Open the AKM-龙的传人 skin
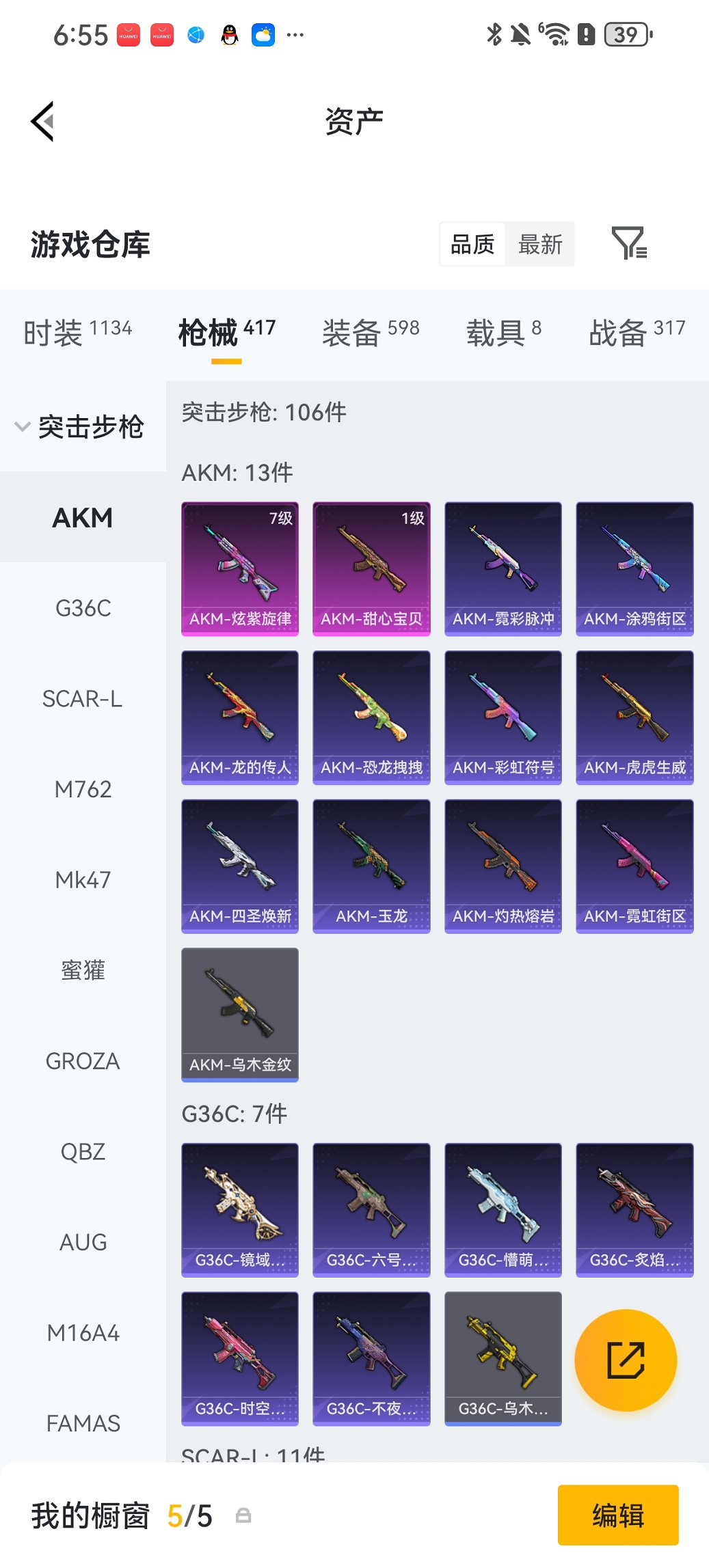This screenshot has height=1568, width=709. pos(240,717)
